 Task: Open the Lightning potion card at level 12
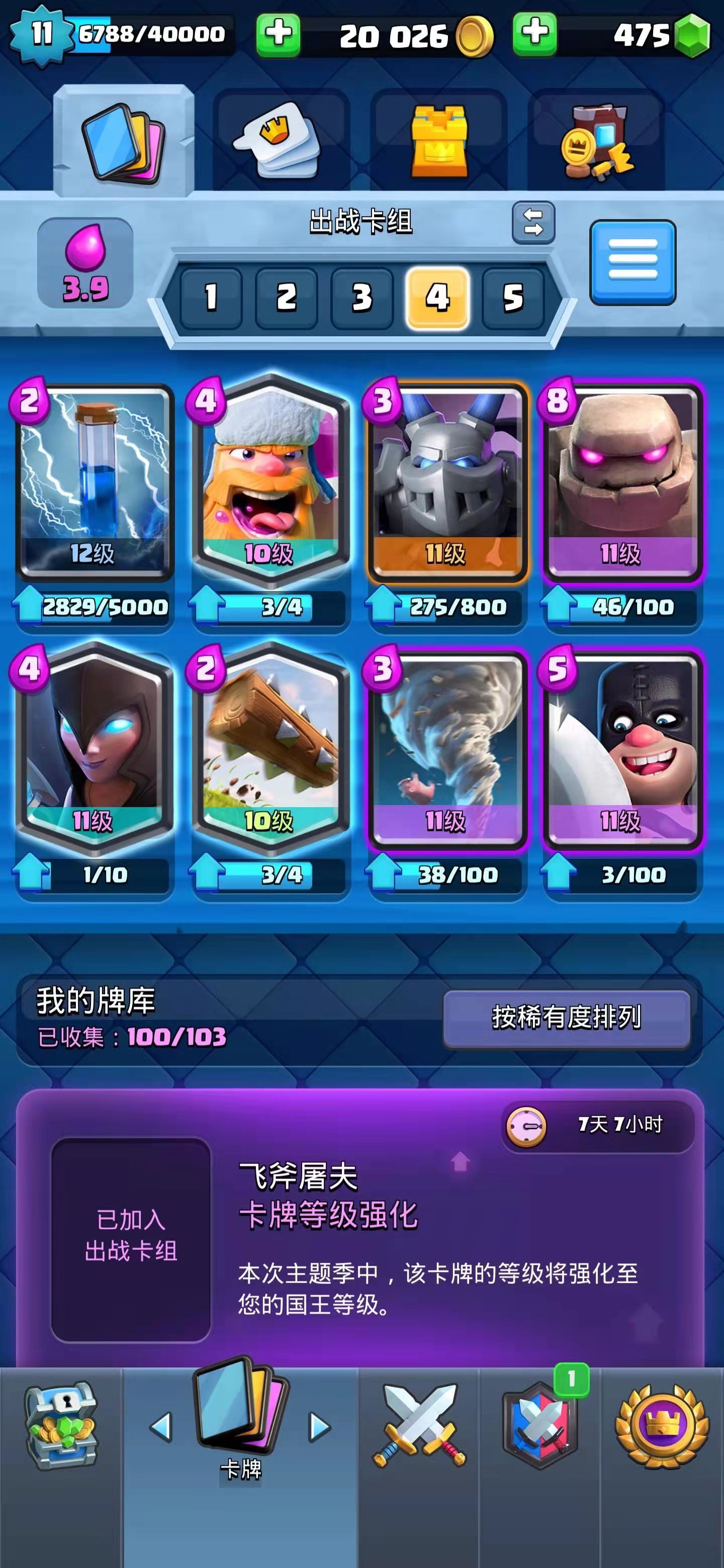coord(95,481)
